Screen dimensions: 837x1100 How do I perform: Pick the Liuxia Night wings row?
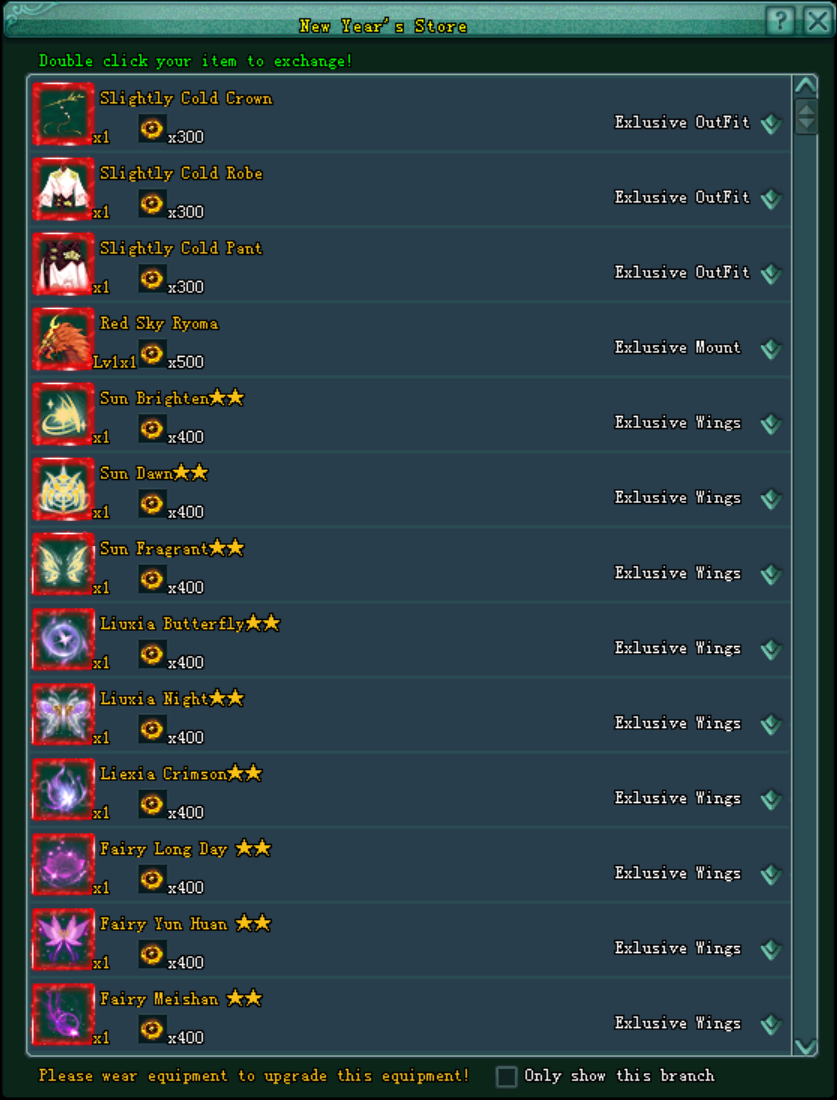tap(64, 714)
